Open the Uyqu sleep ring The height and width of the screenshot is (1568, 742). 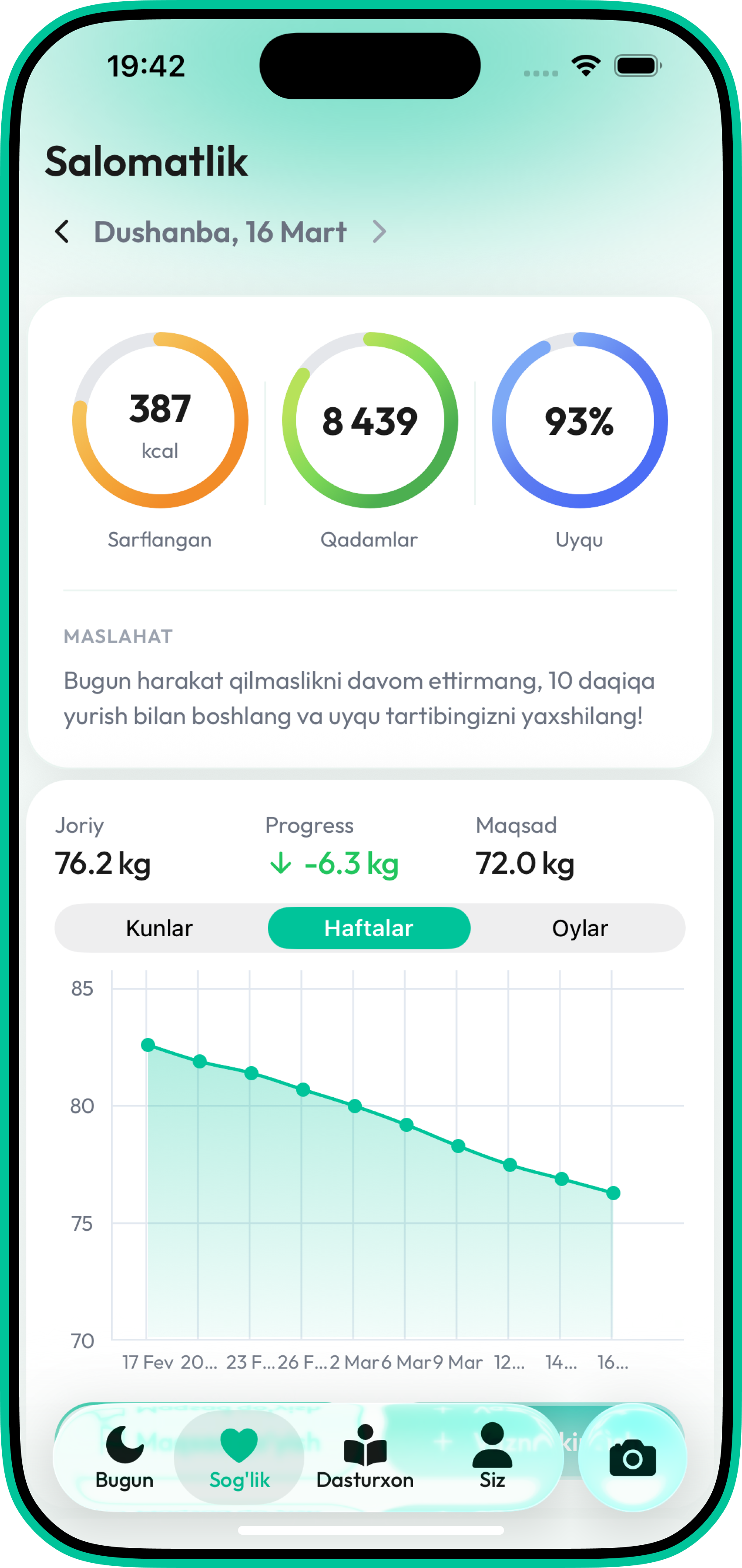tap(580, 420)
